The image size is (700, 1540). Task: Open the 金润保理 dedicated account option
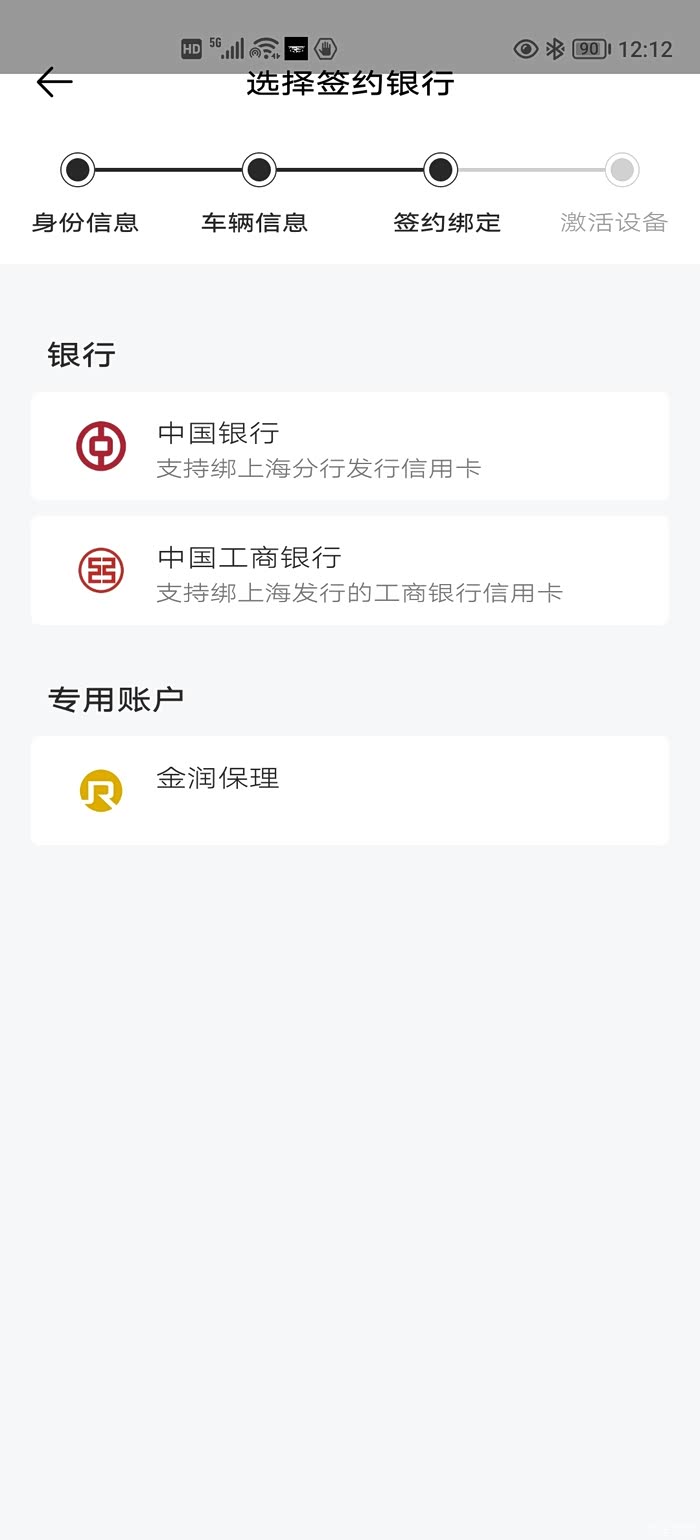coord(349,790)
